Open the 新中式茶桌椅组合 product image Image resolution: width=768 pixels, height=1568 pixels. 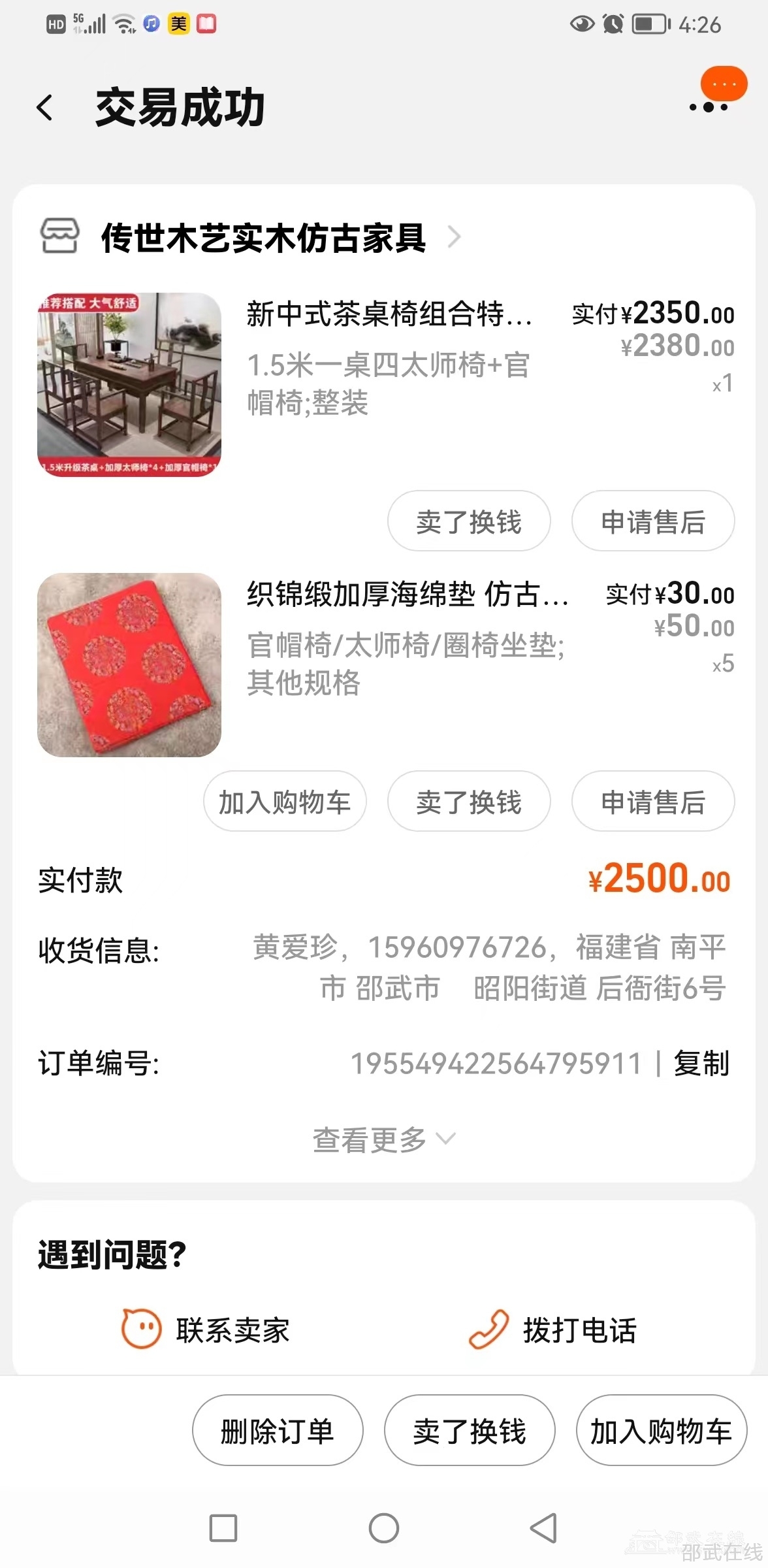tap(129, 385)
